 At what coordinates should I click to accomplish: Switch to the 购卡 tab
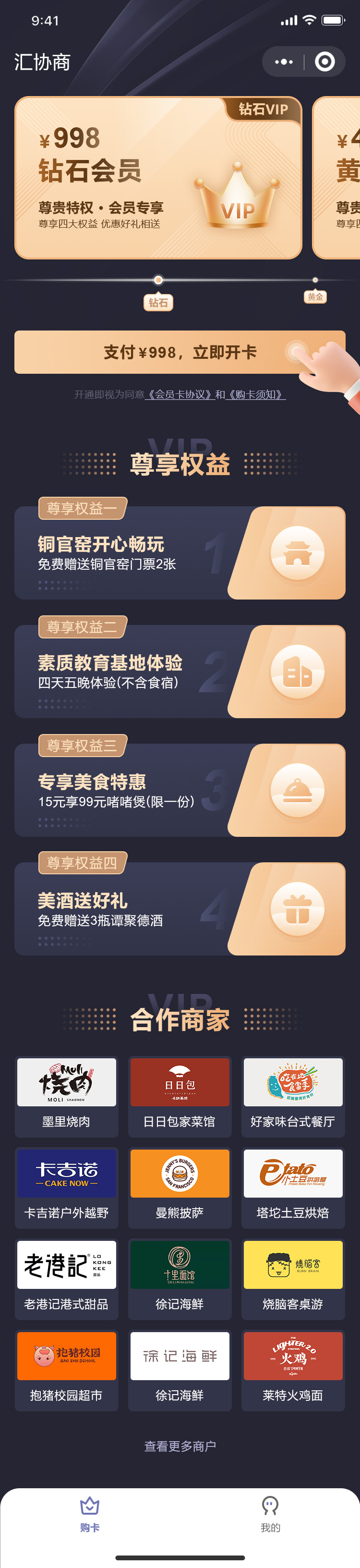coord(90,1514)
